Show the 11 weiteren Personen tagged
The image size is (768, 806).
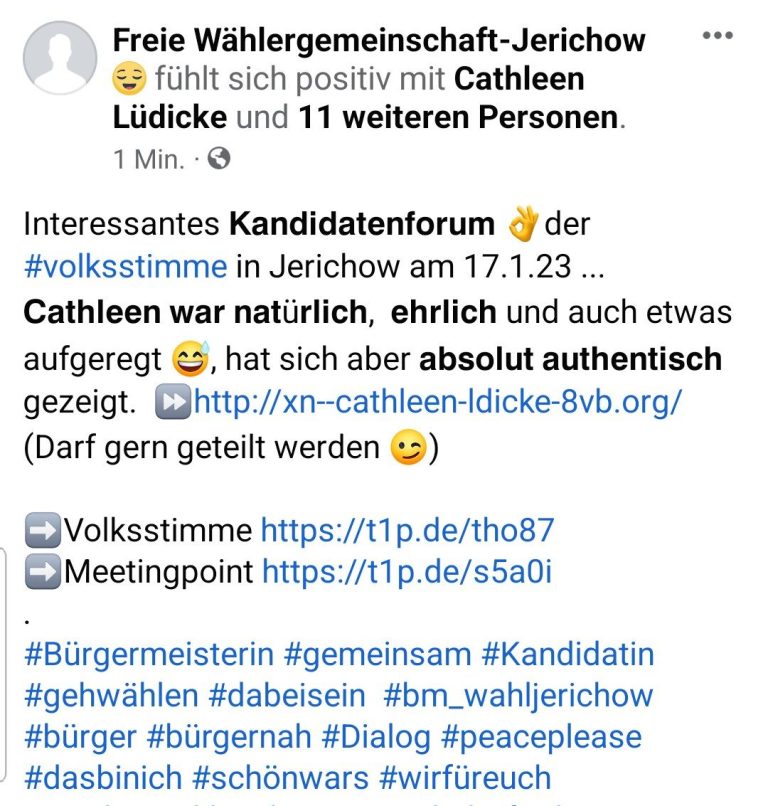pyautogui.click(x=457, y=117)
